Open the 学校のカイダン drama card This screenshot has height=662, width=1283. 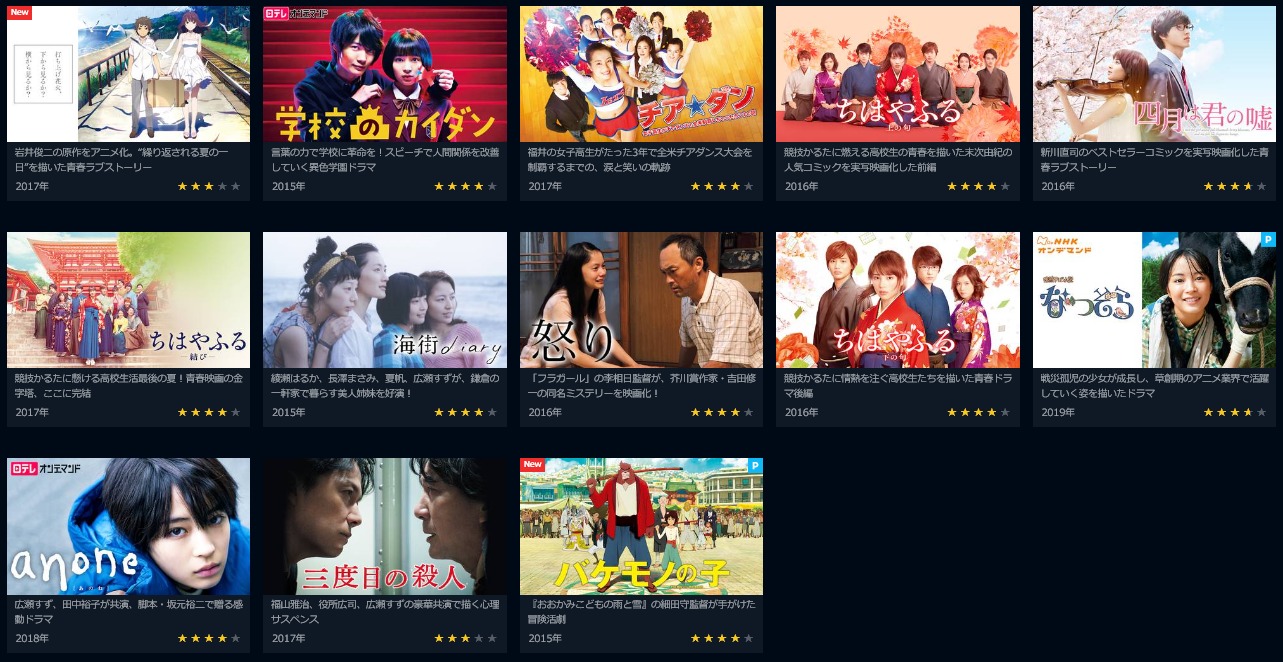pyautogui.click(x=385, y=75)
